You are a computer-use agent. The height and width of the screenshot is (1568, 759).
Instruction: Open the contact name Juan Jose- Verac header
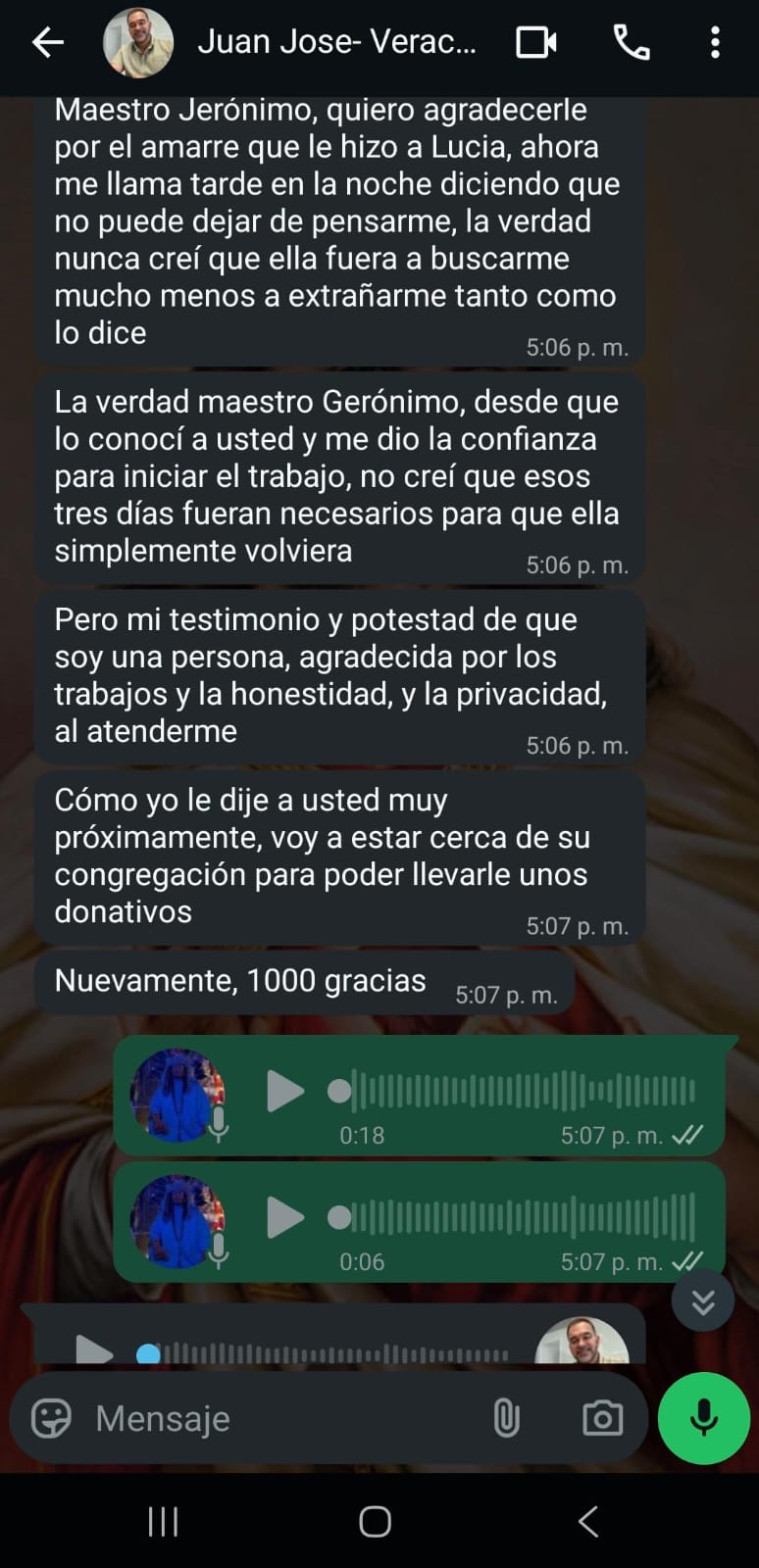(338, 41)
